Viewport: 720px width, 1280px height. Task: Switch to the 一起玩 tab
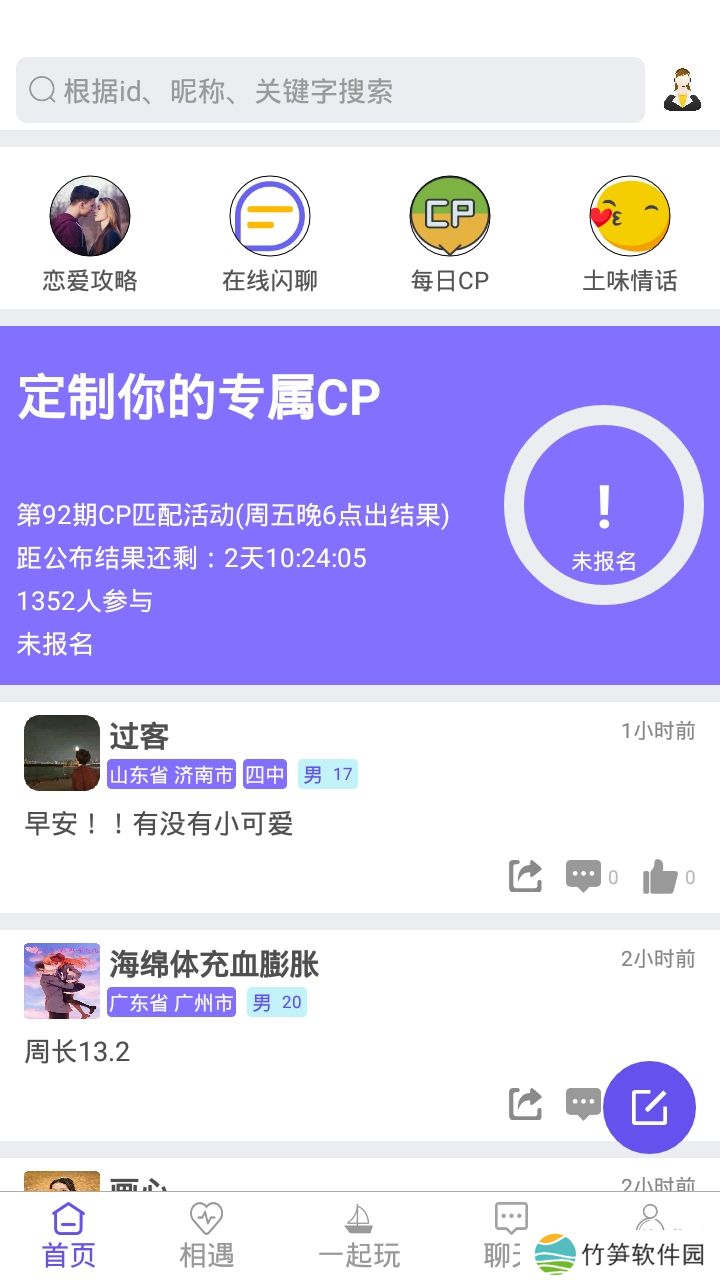[x=359, y=1235]
